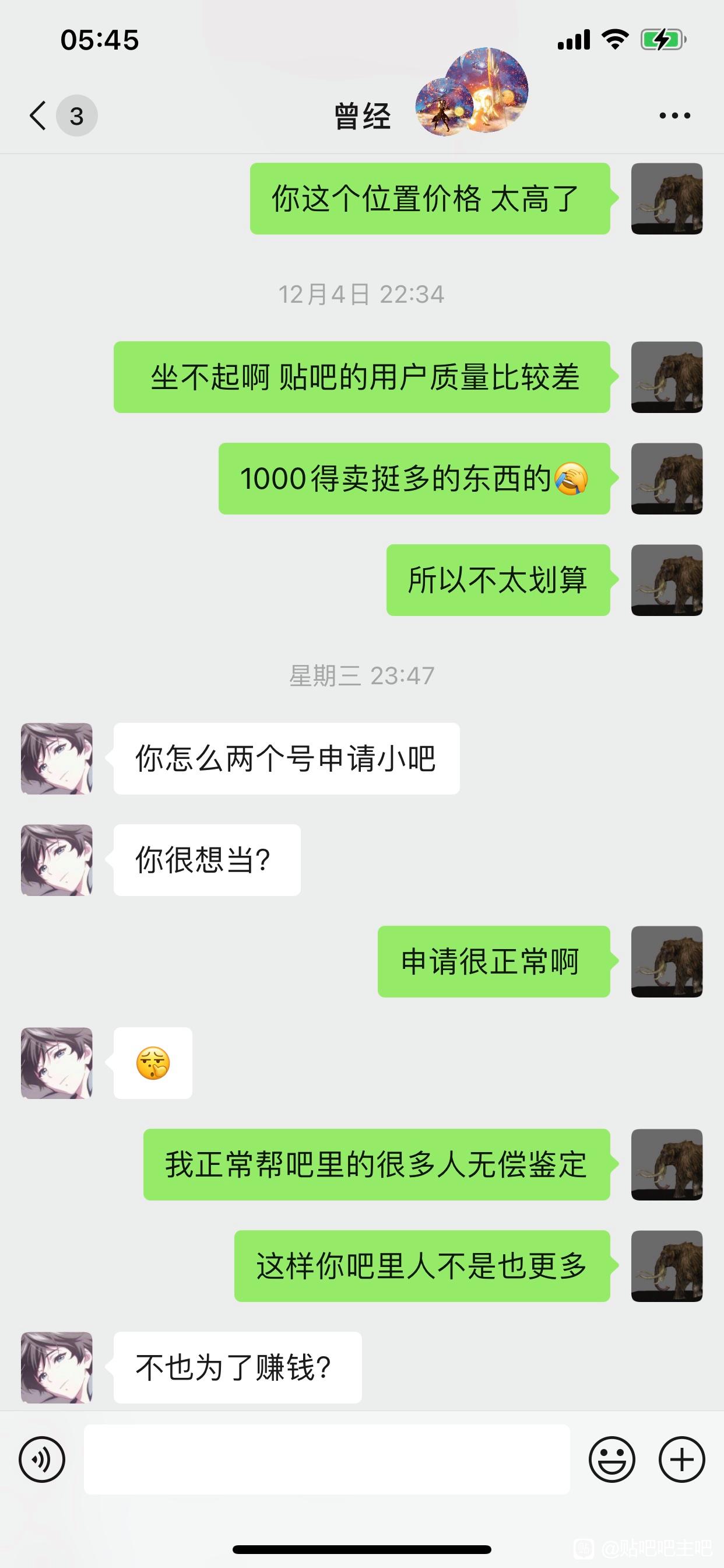Go back to the chat list
The image size is (724, 1568).
pyautogui.click(x=39, y=116)
